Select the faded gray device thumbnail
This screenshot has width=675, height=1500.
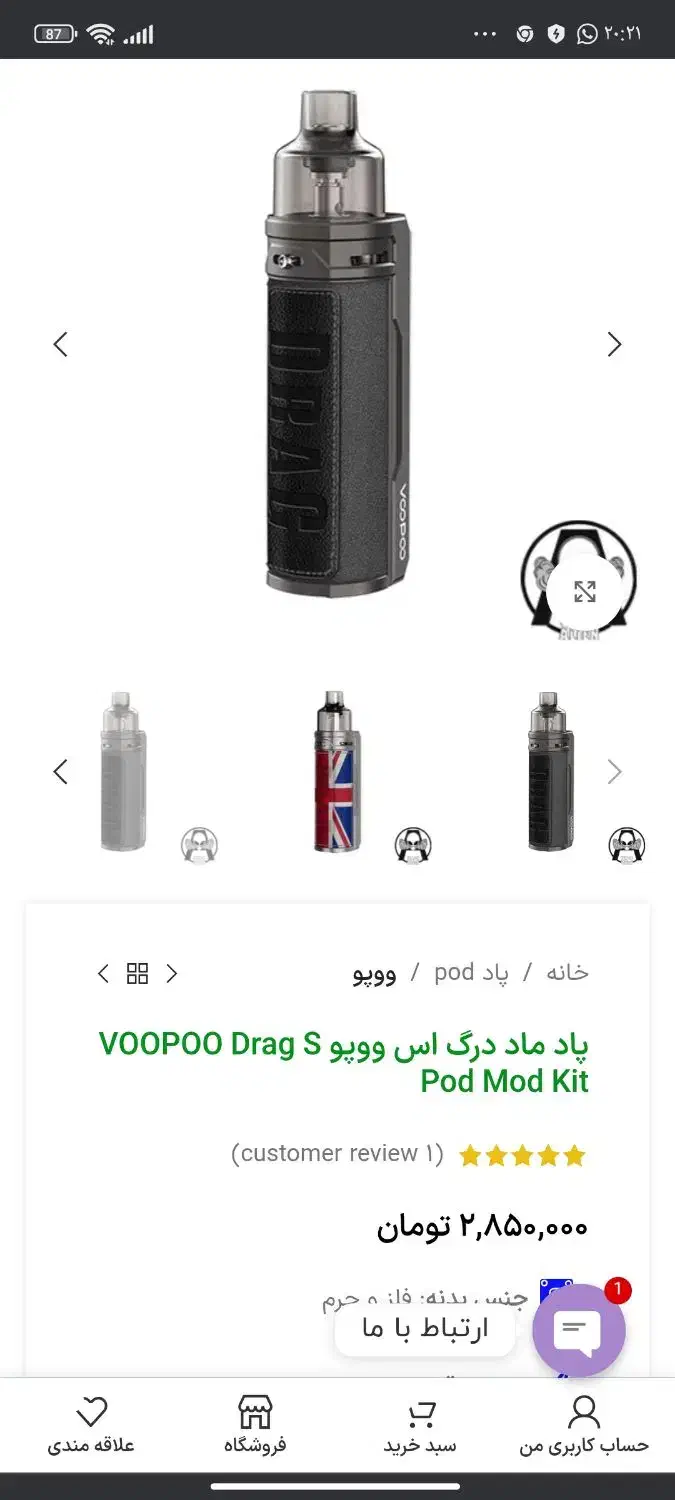[124, 771]
